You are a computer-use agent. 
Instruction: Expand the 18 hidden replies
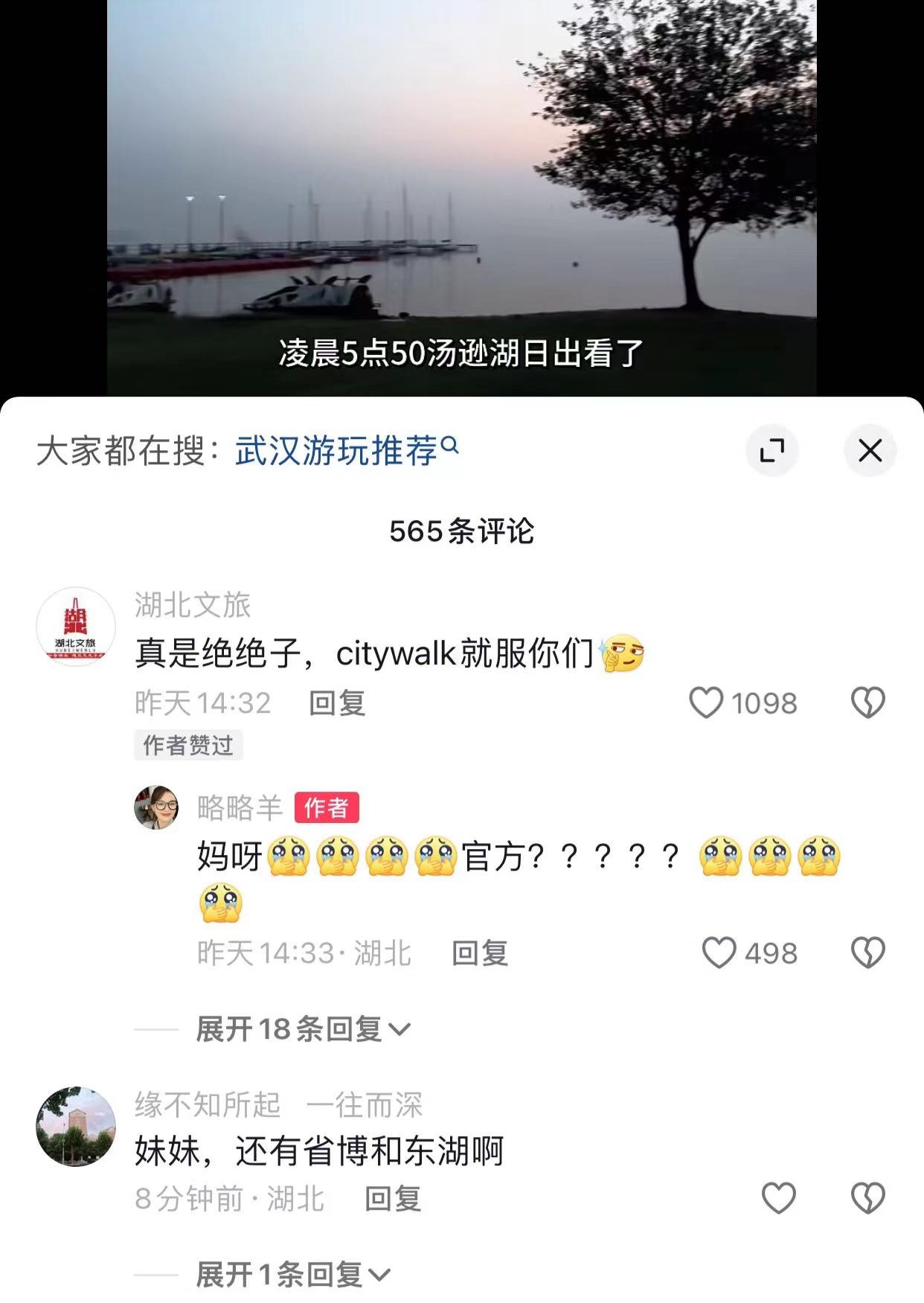(303, 1029)
